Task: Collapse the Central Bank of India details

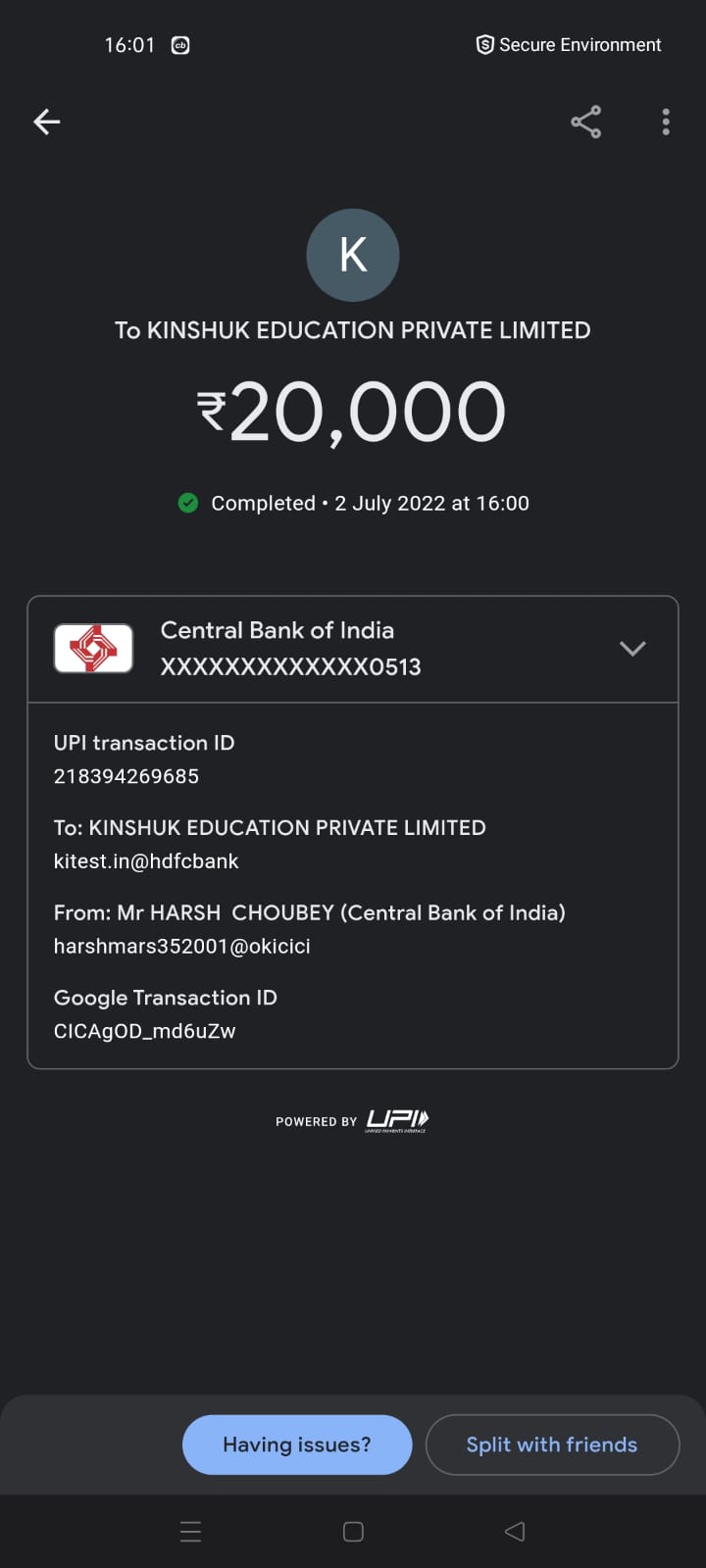Action: click(x=632, y=649)
